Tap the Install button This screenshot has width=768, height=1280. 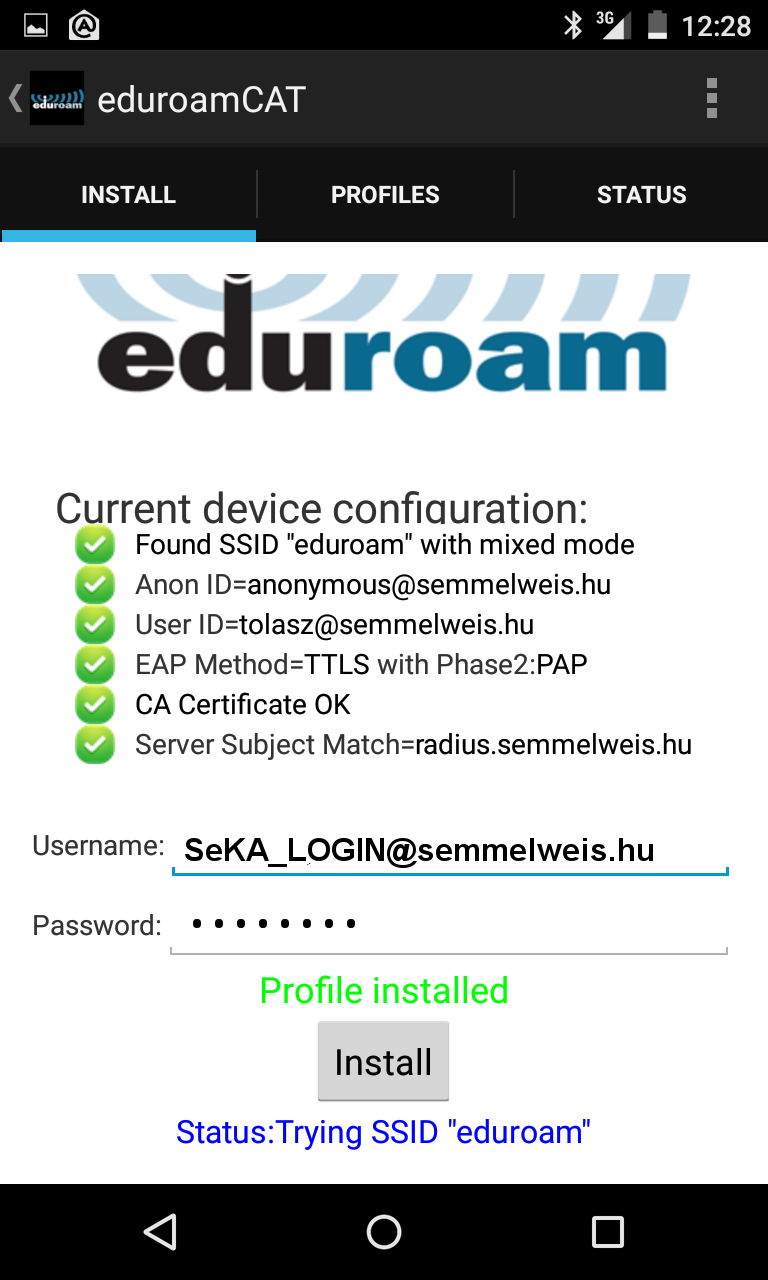coord(383,1061)
